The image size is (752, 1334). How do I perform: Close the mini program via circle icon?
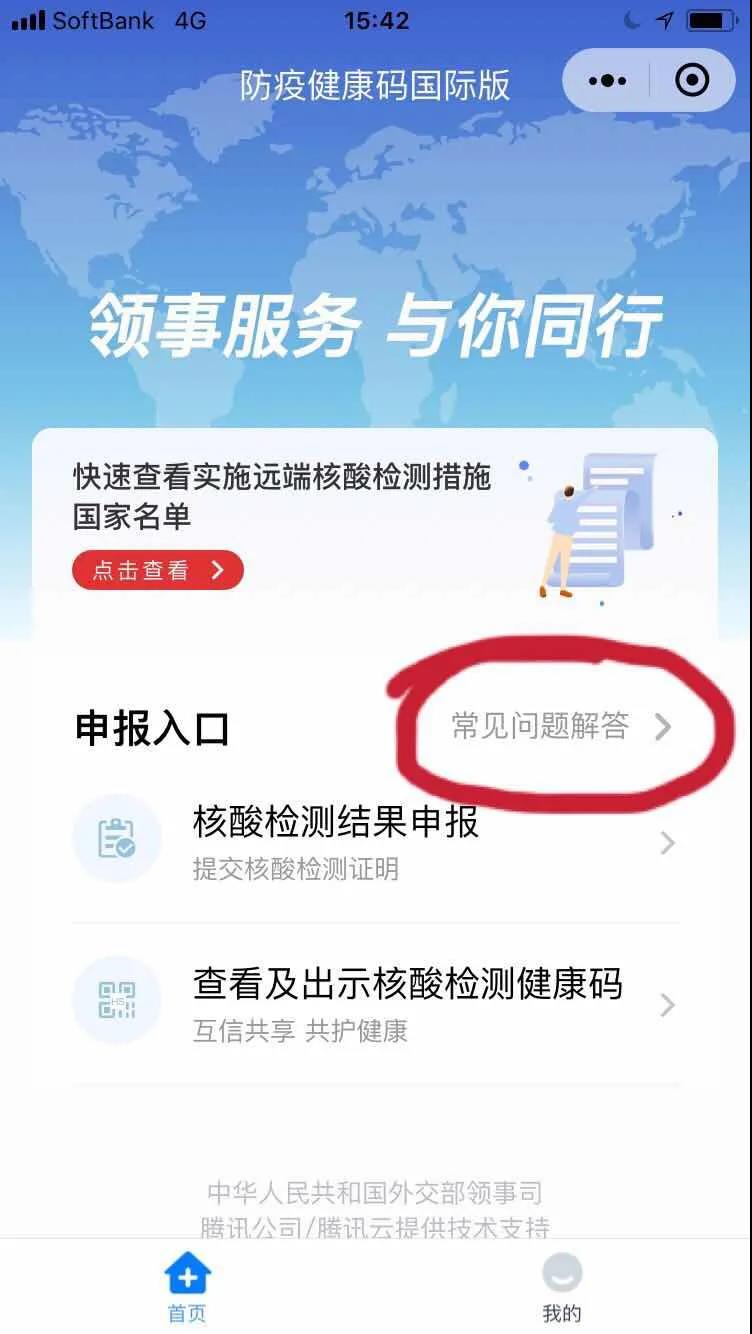(x=692, y=81)
